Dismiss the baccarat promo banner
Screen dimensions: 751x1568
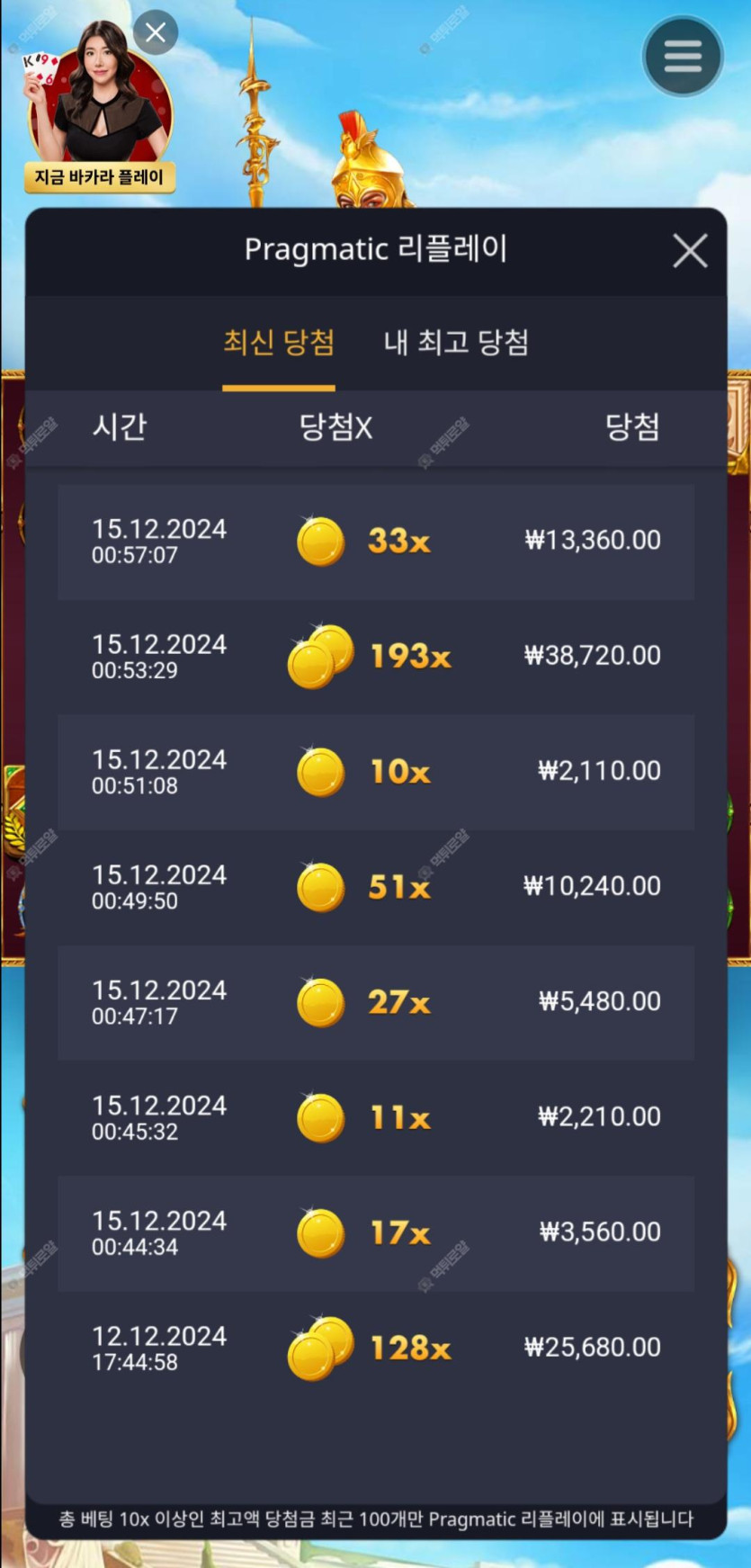(156, 33)
